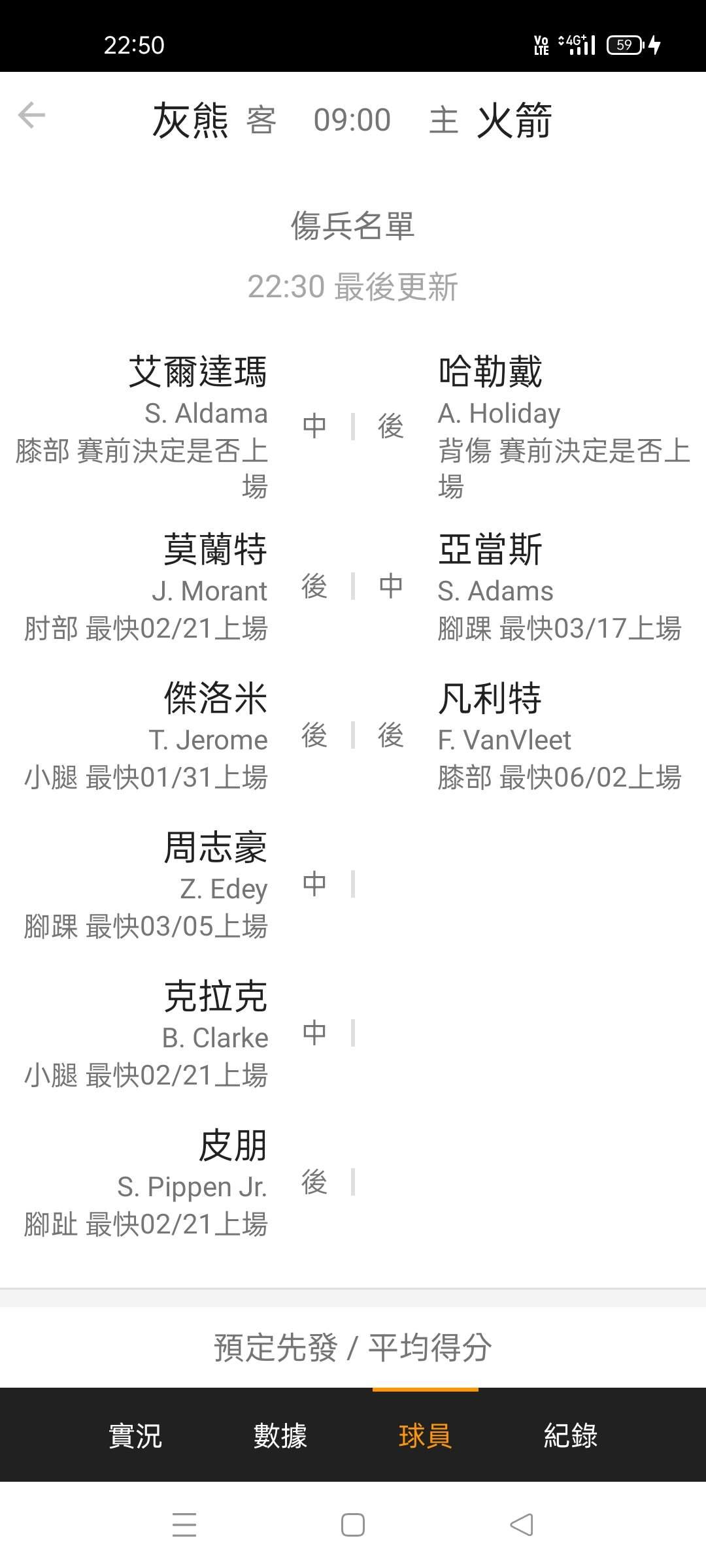Viewport: 706px width, 1568px height.
Task: Select the 球員 tab
Action: pos(425,1436)
